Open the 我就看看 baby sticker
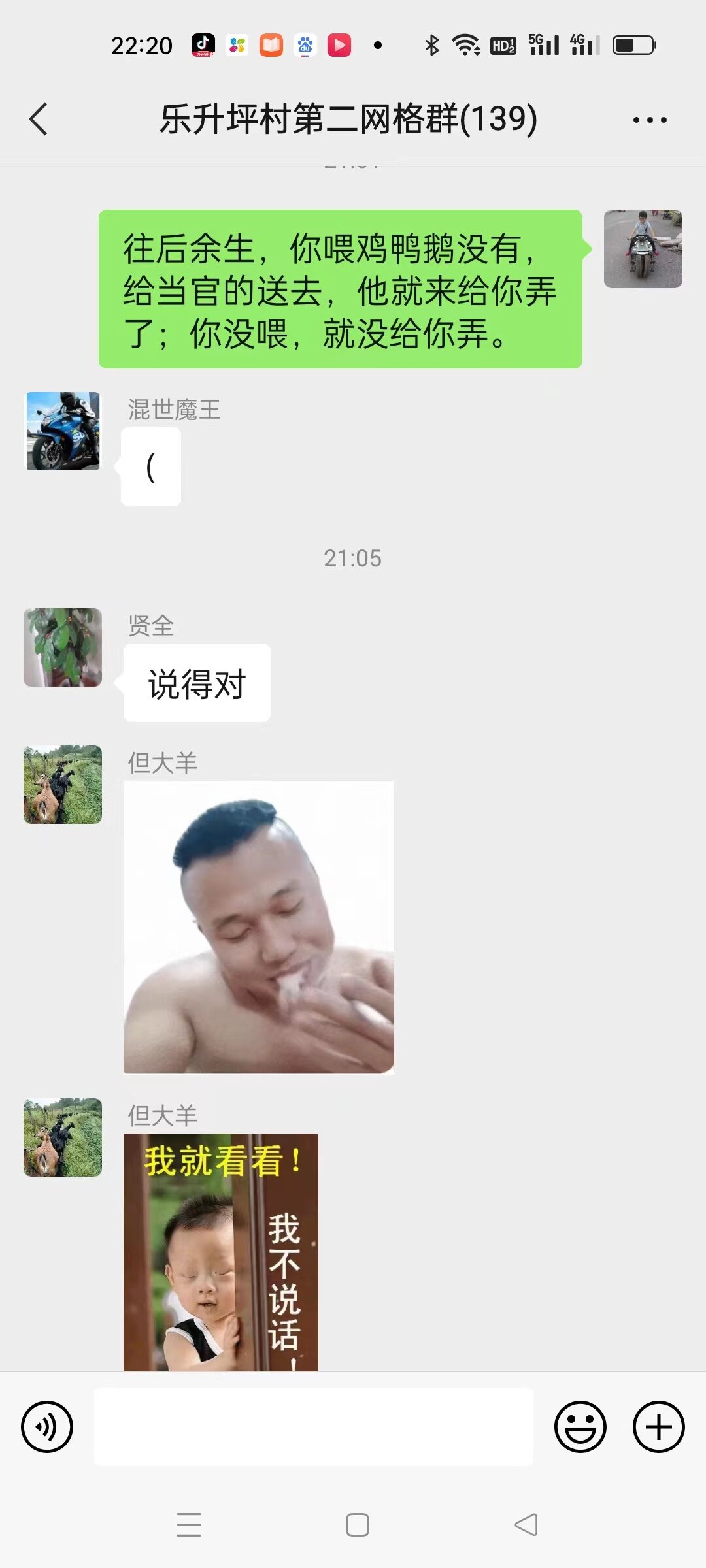This screenshot has height=1568, width=706. click(x=220, y=1251)
